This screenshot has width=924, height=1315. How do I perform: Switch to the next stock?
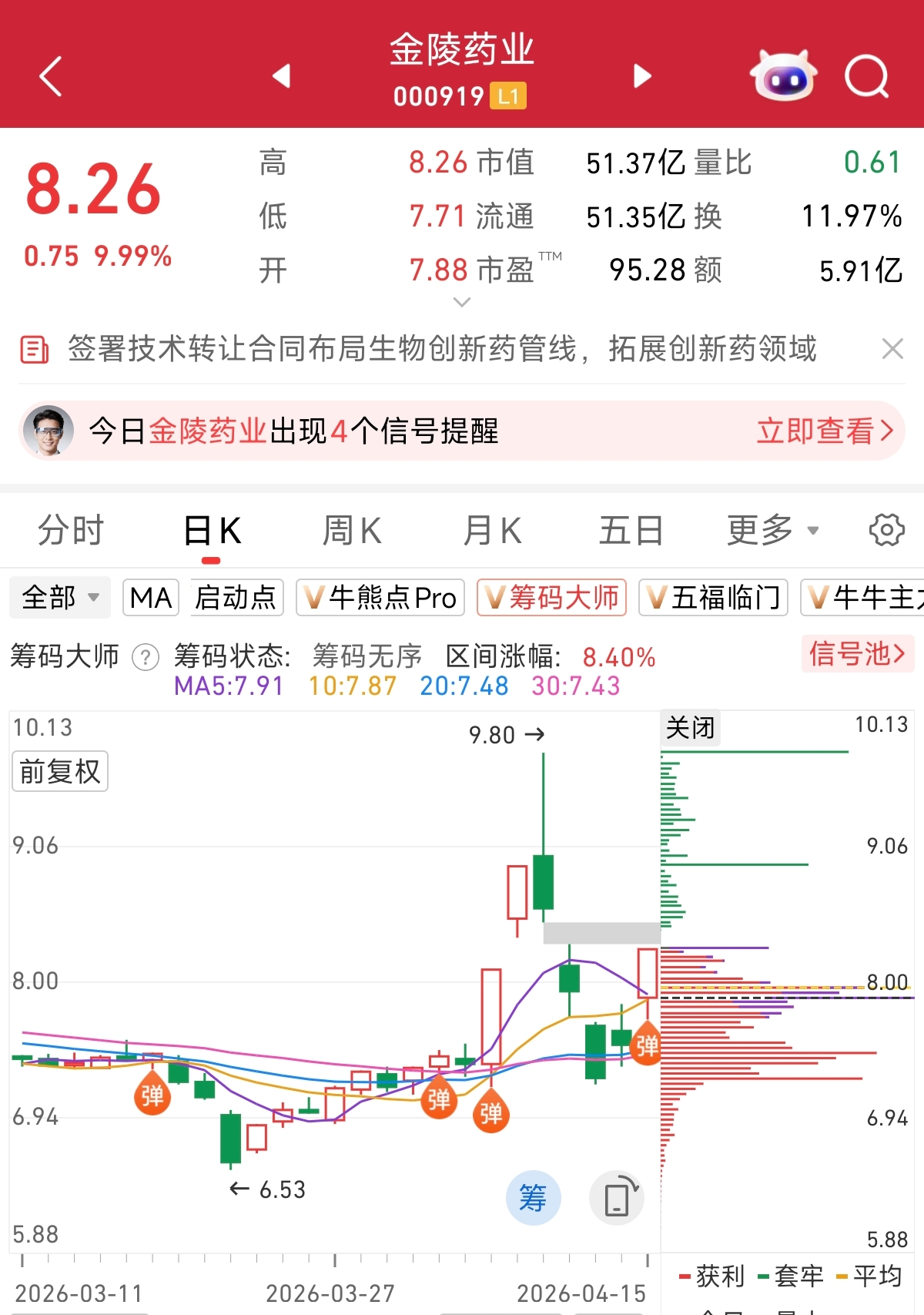pyautogui.click(x=642, y=76)
